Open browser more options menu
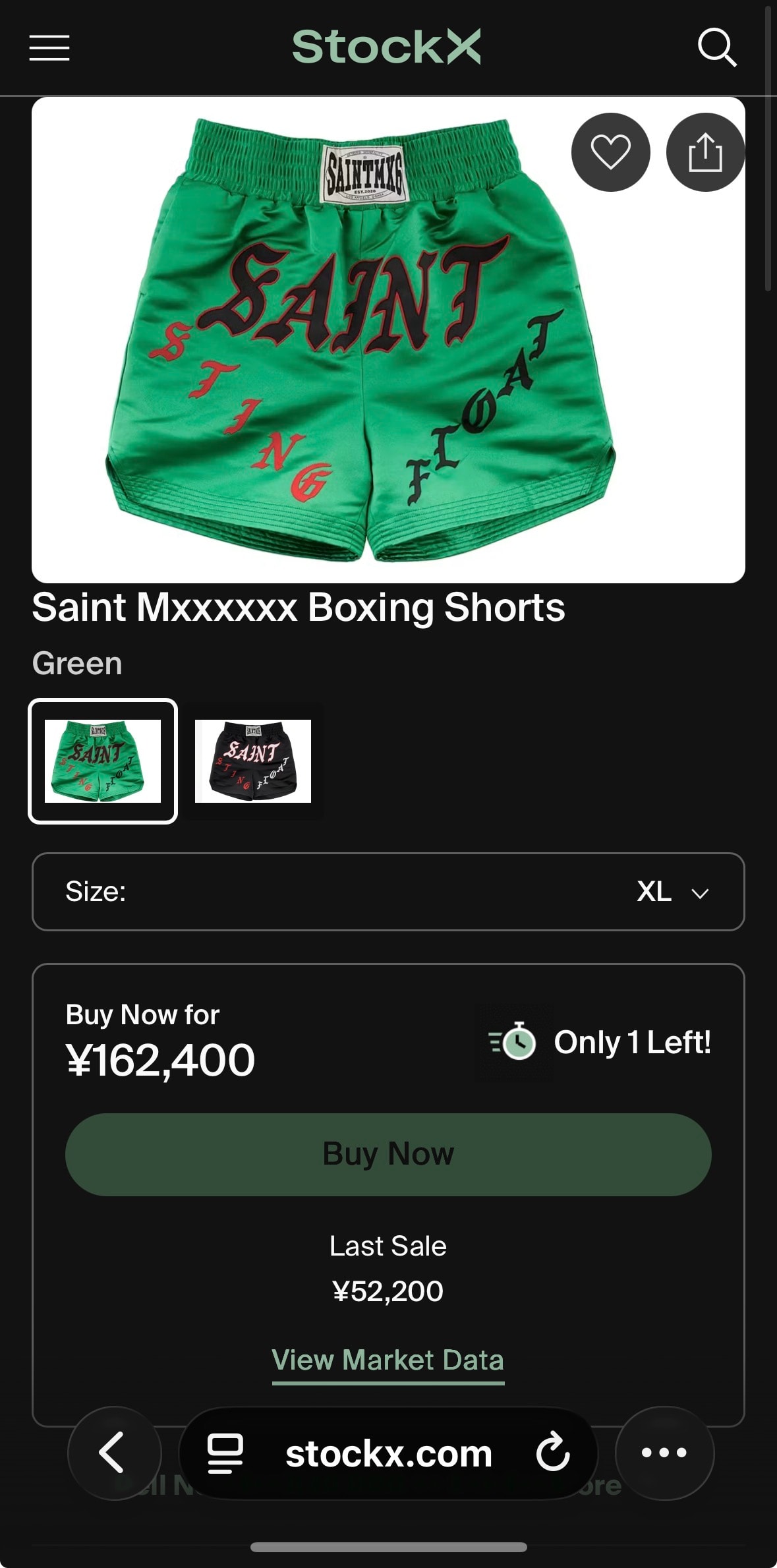 pyautogui.click(x=664, y=1453)
